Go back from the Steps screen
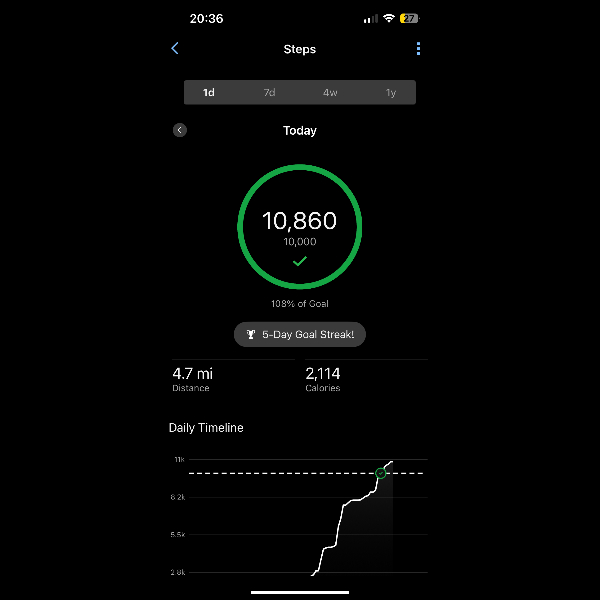Viewport: 600px width, 600px height. pos(175,48)
